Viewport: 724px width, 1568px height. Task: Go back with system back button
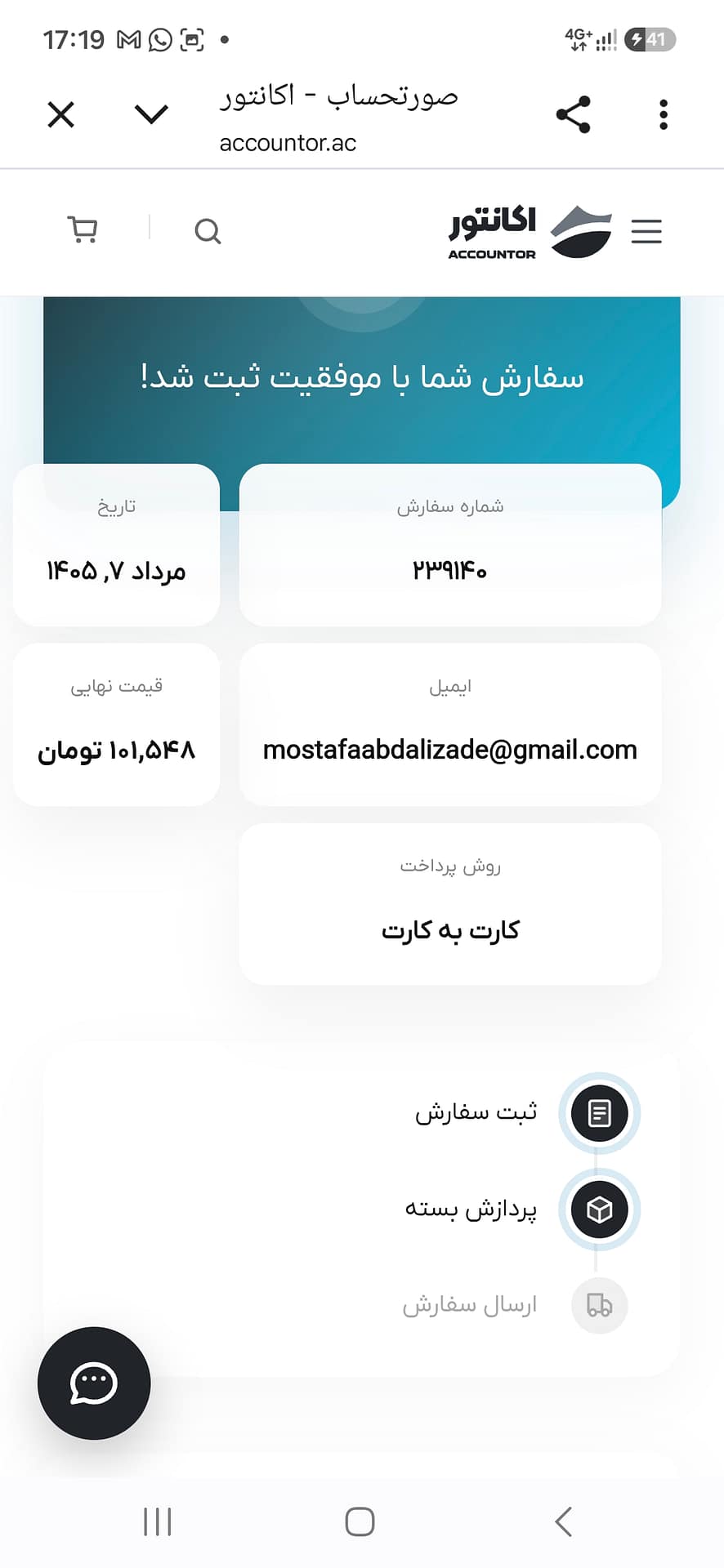point(563,1521)
